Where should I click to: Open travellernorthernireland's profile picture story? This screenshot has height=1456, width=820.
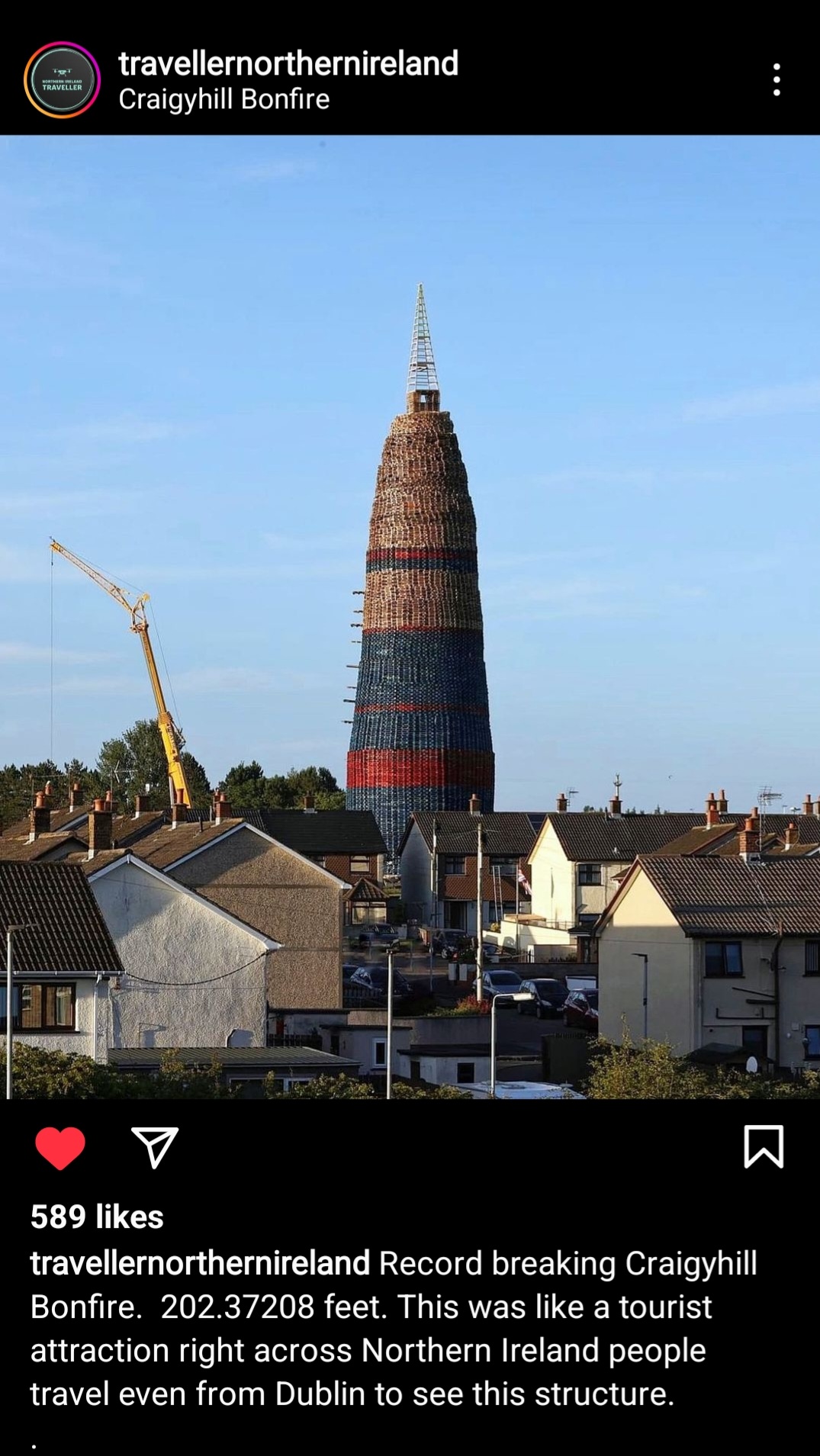pos(62,80)
